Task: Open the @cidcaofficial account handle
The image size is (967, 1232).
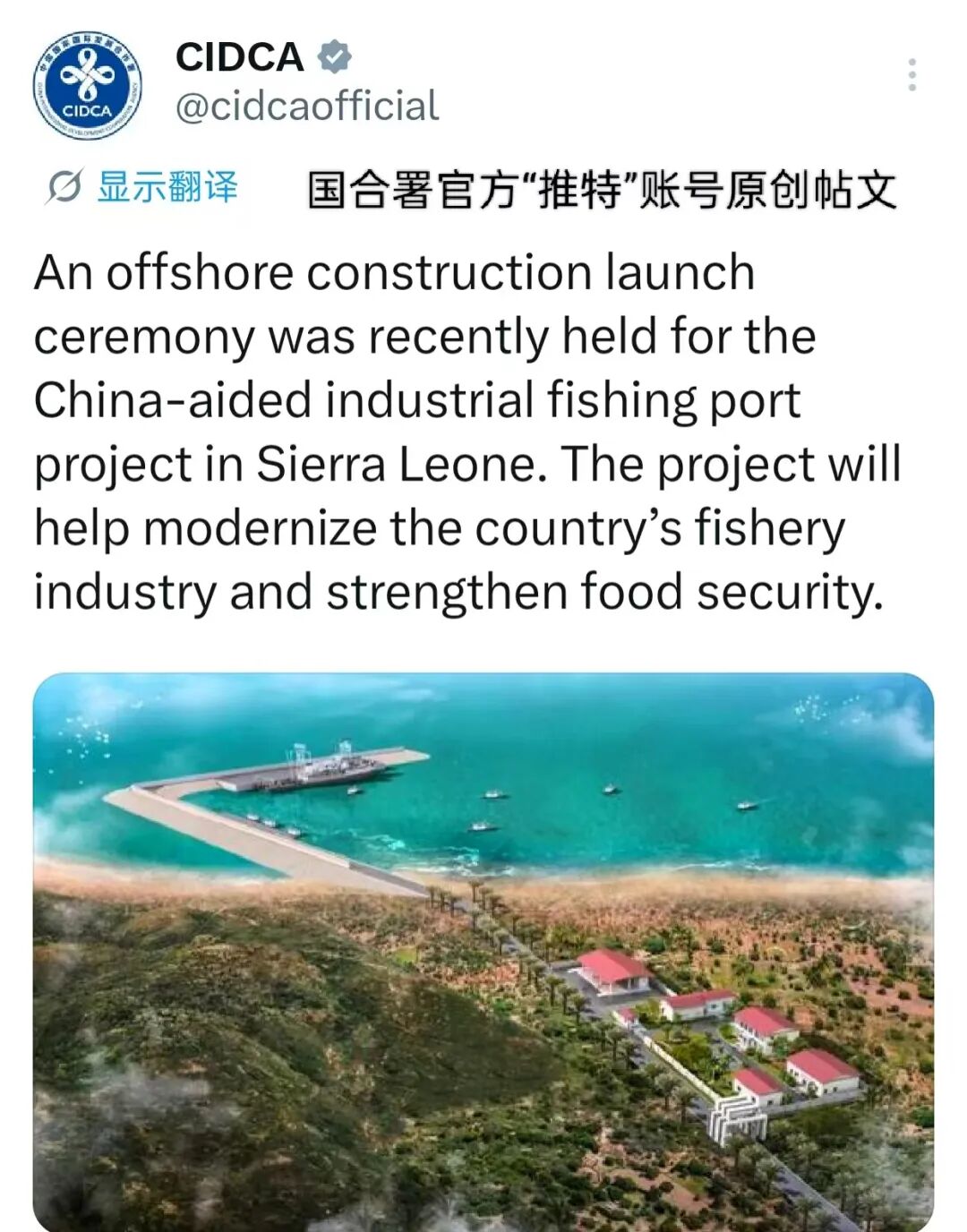Action: 307,107
